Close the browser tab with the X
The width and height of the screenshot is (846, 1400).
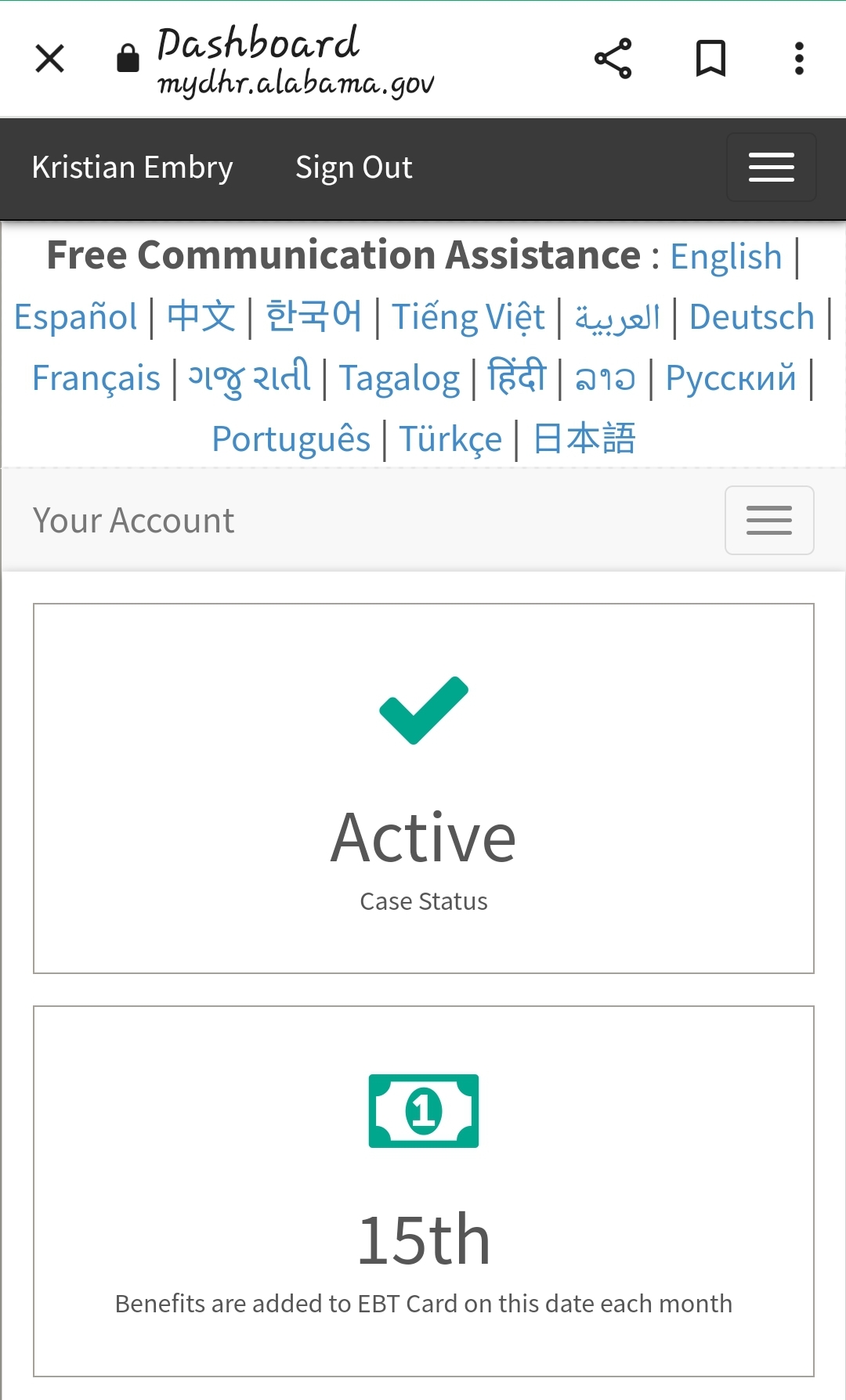tap(50, 59)
